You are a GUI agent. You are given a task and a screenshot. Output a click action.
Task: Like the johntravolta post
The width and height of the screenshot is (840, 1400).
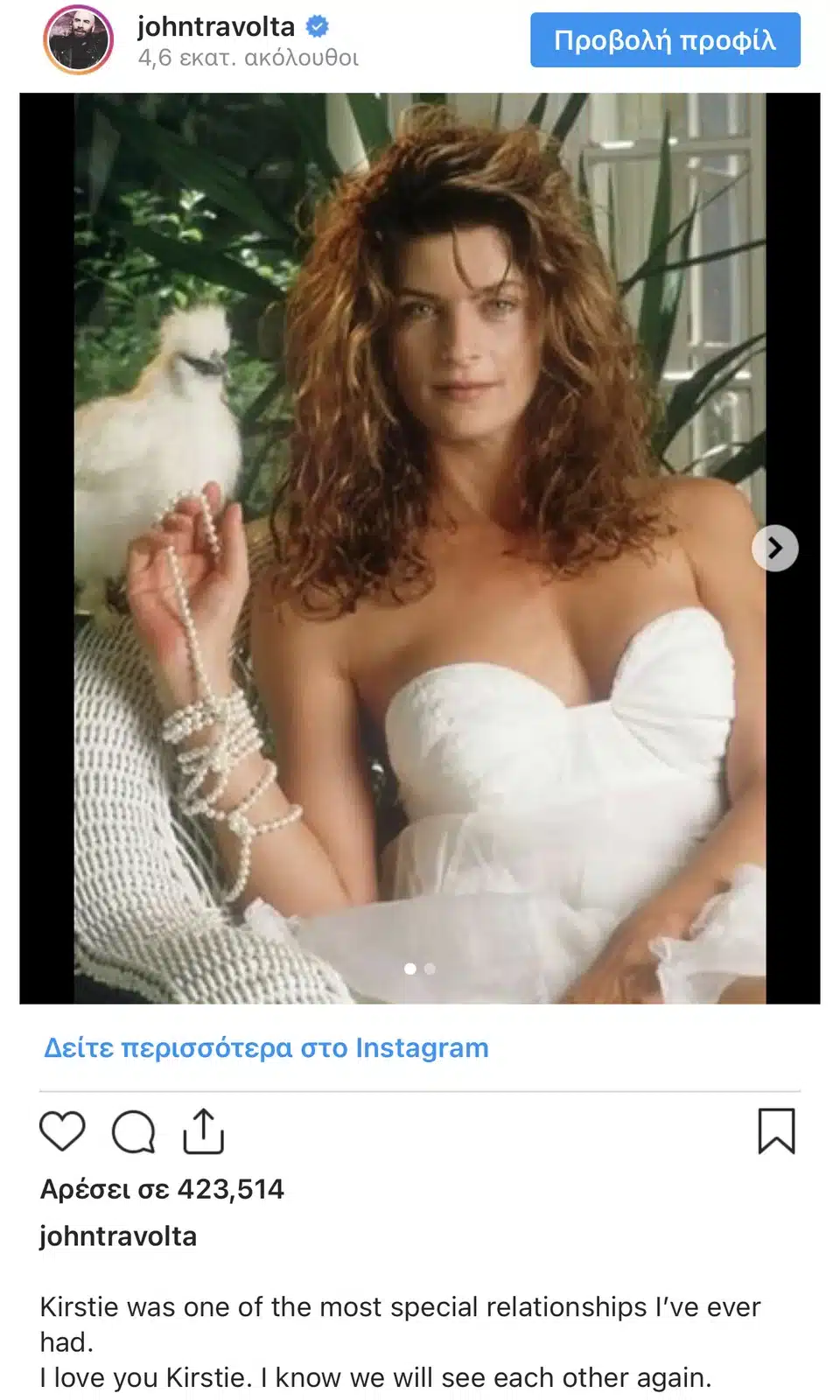[63, 1130]
